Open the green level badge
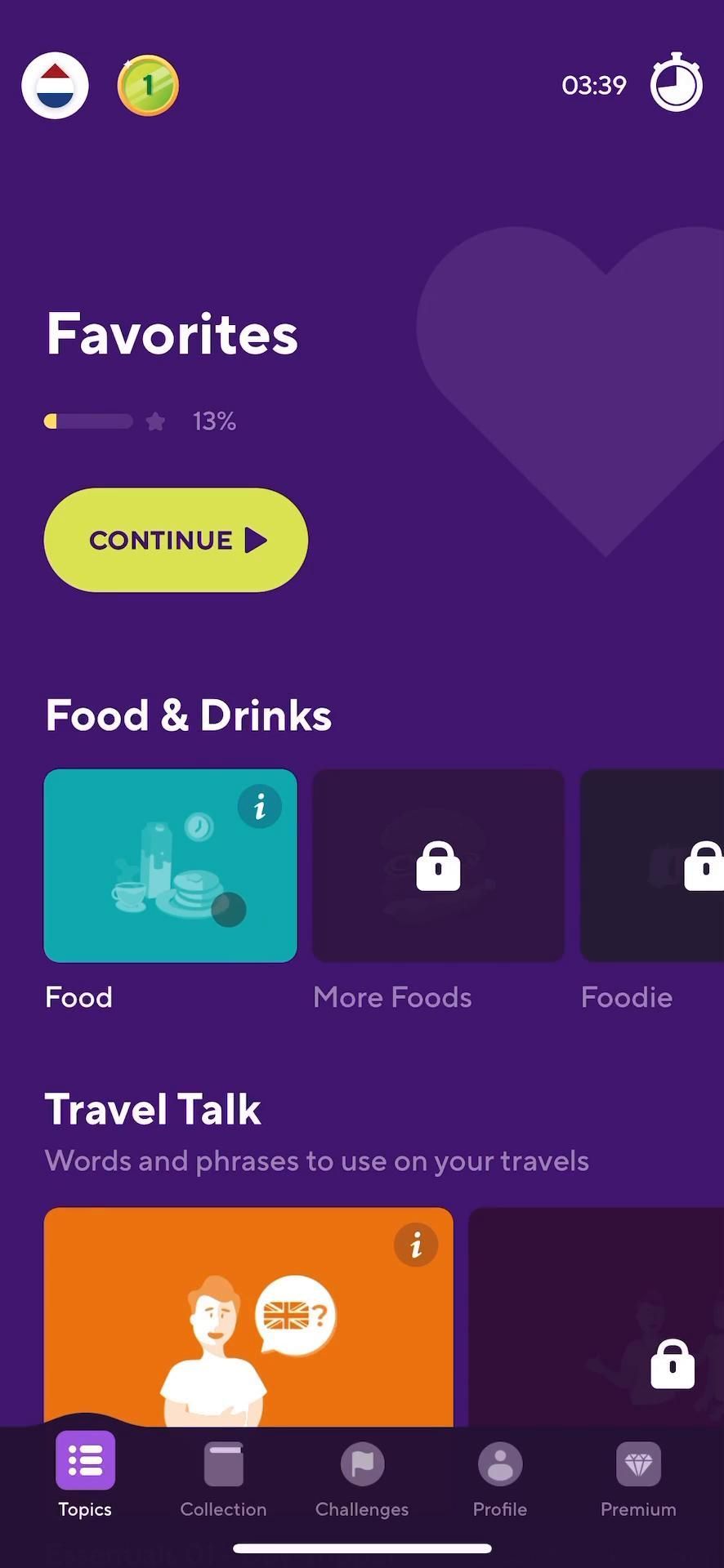 tap(148, 86)
